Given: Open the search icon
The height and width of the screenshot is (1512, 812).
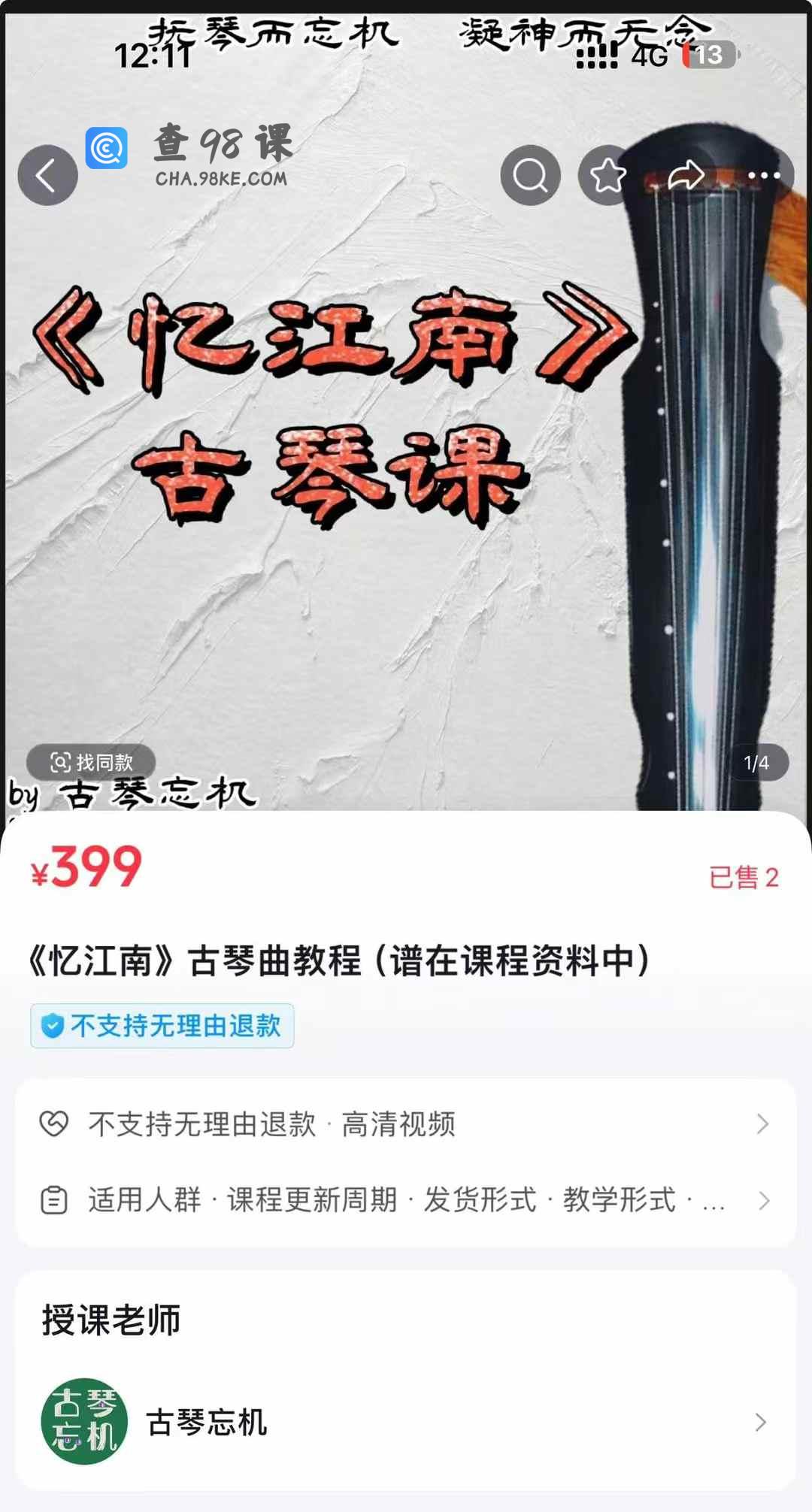Looking at the screenshot, I should pos(530,176).
